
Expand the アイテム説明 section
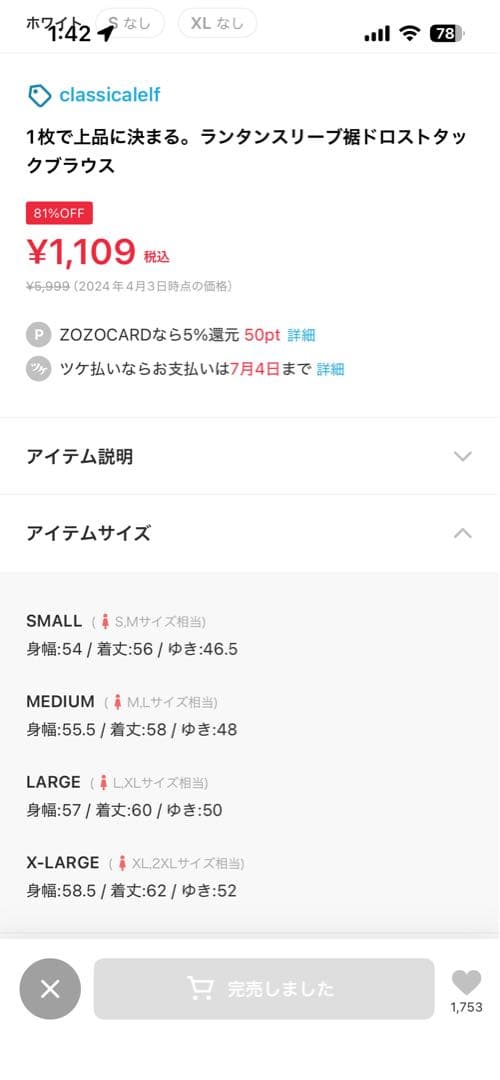click(249, 456)
